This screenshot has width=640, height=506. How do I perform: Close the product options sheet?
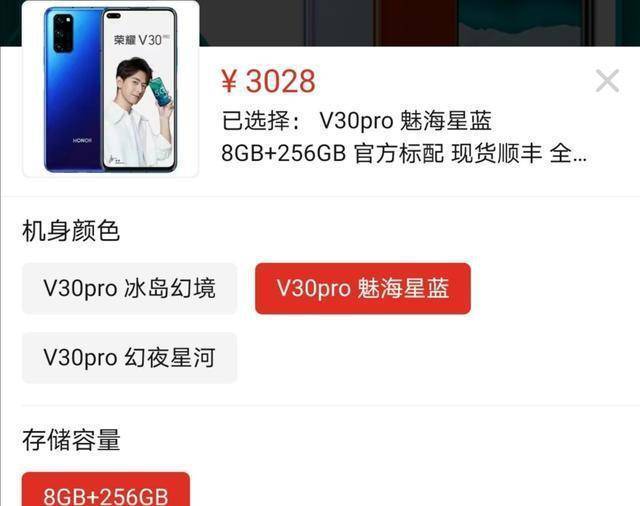click(607, 81)
